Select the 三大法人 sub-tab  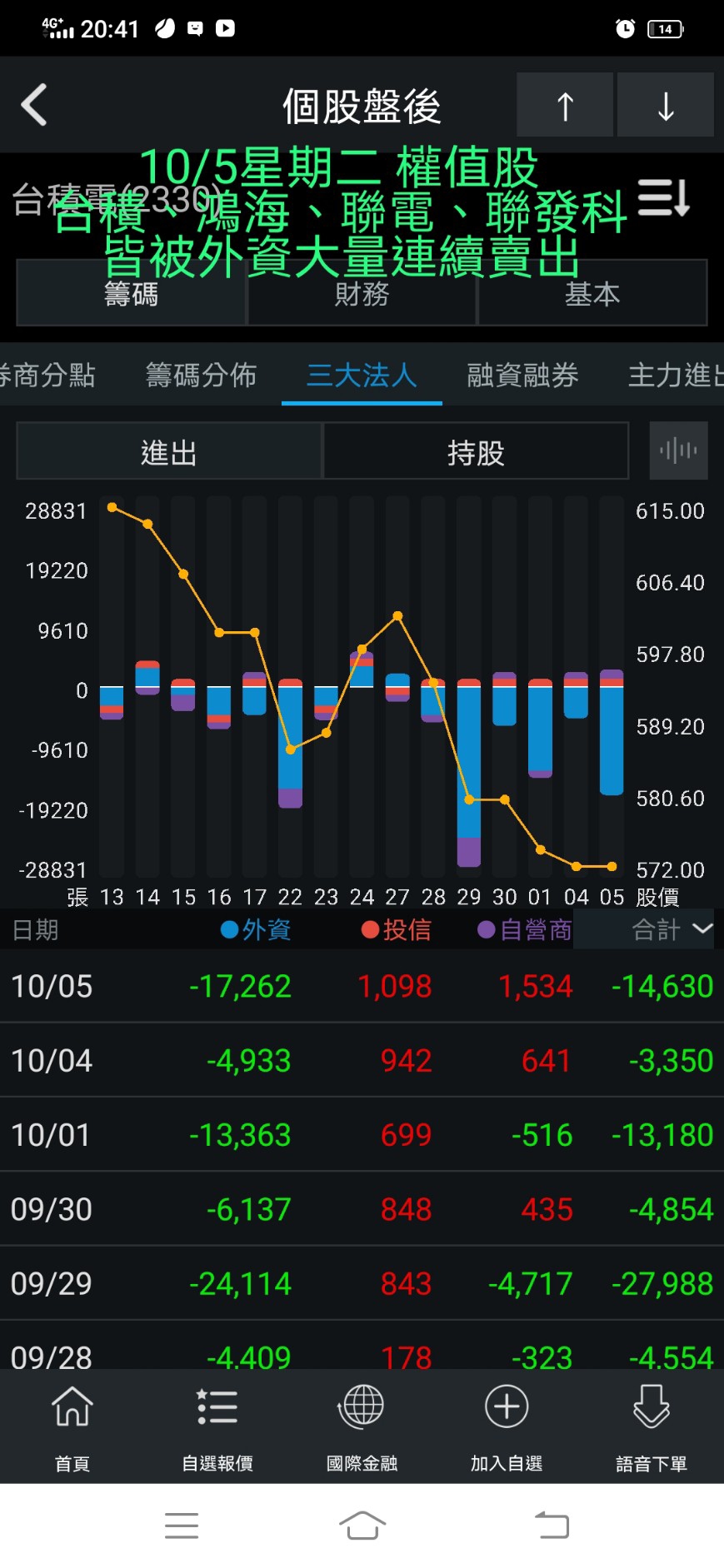[362, 376]
